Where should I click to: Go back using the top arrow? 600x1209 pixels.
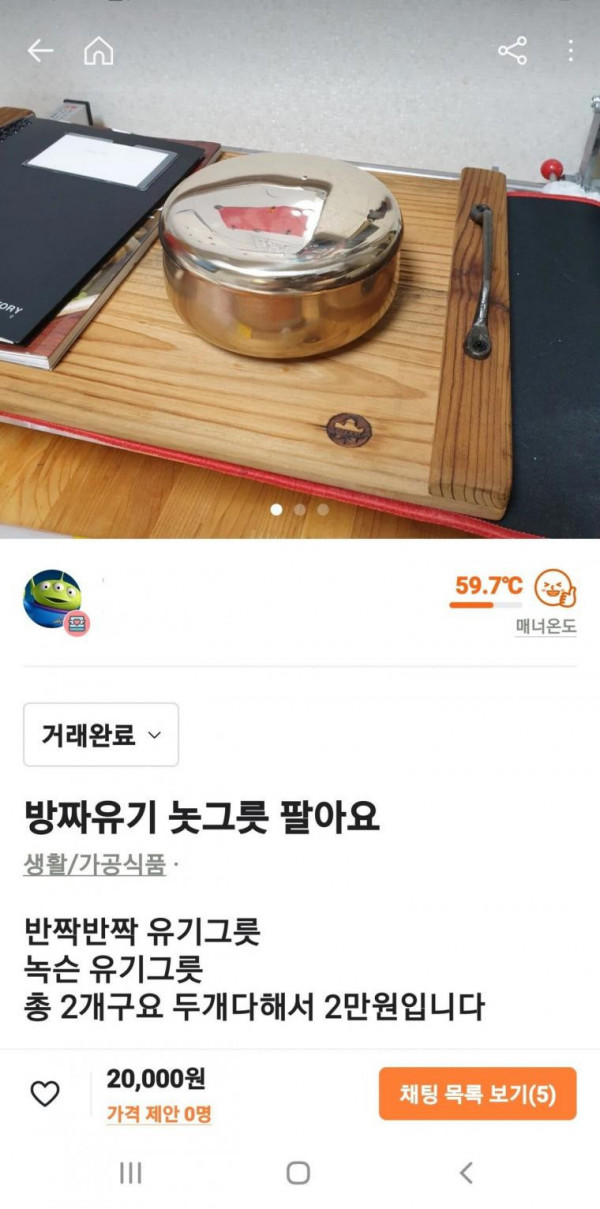click(40, 51)
